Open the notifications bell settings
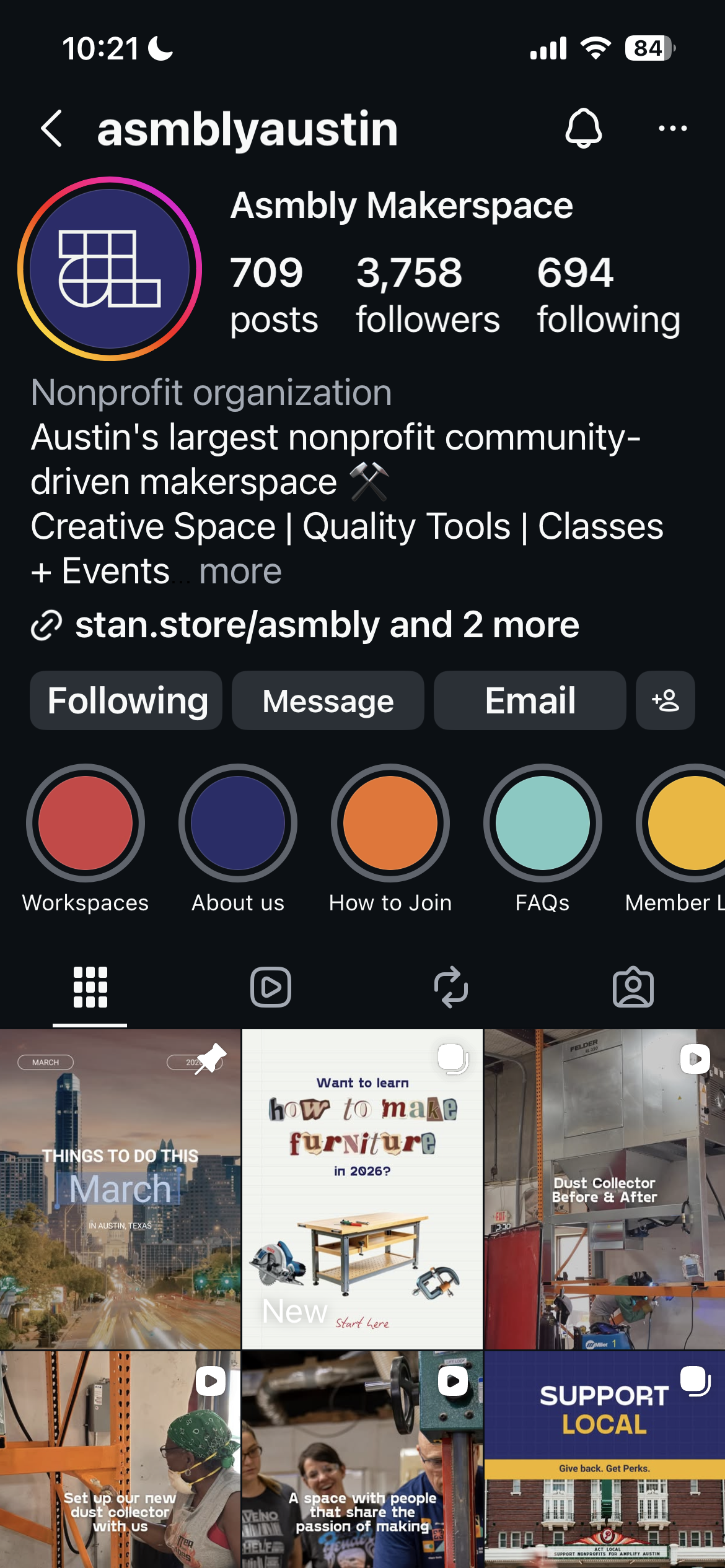Viewport: 725px width, 1568px height. [583, 129]
